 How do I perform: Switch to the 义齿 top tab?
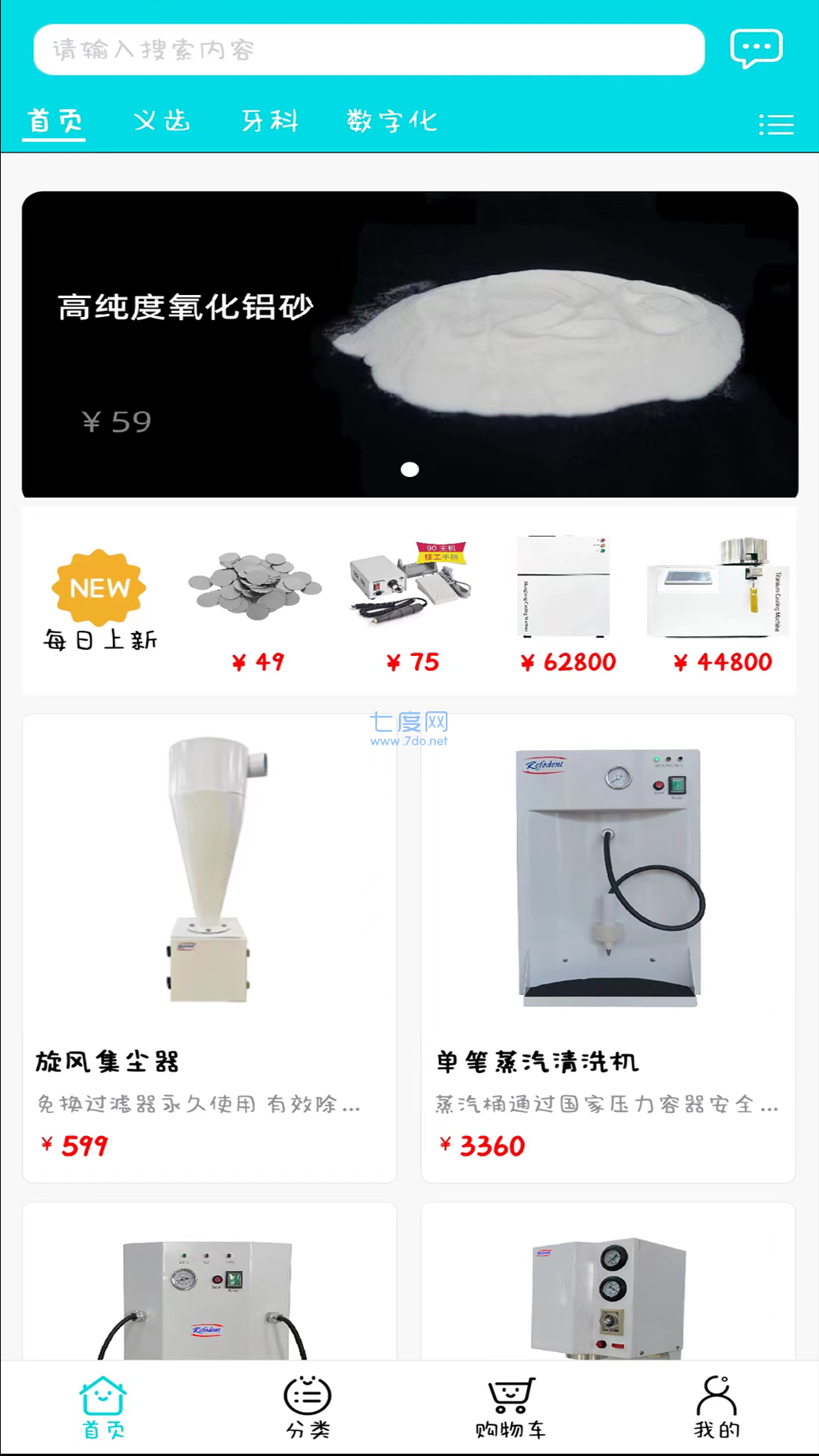click(x=162, y=121)
